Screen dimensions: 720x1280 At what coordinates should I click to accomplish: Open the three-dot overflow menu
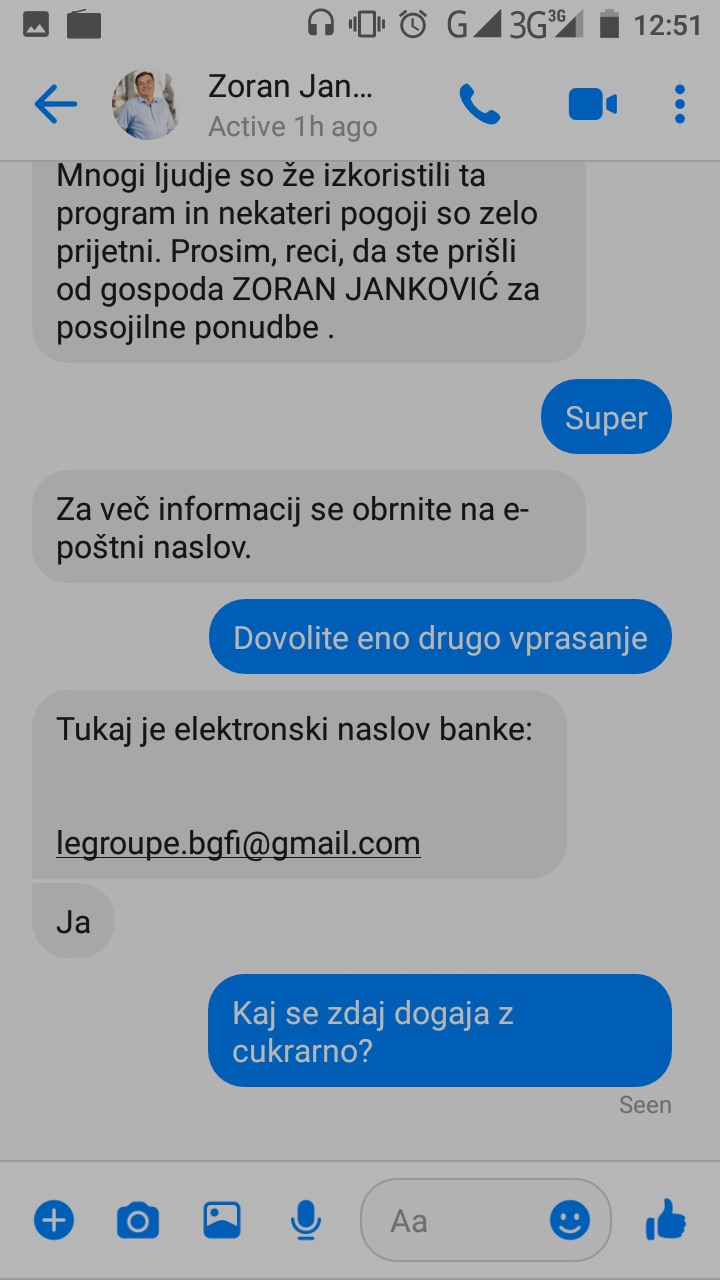(680, 104)
